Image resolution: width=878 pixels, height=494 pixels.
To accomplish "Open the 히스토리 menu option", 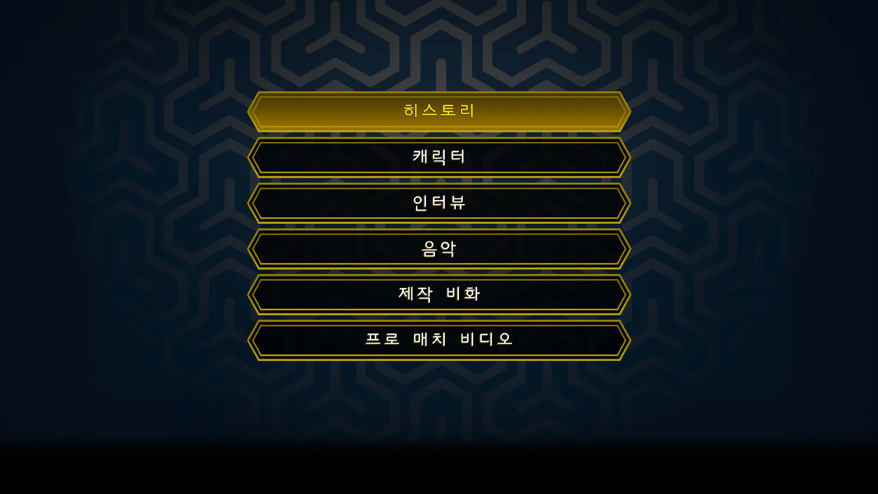I will (x=439, y=111).
